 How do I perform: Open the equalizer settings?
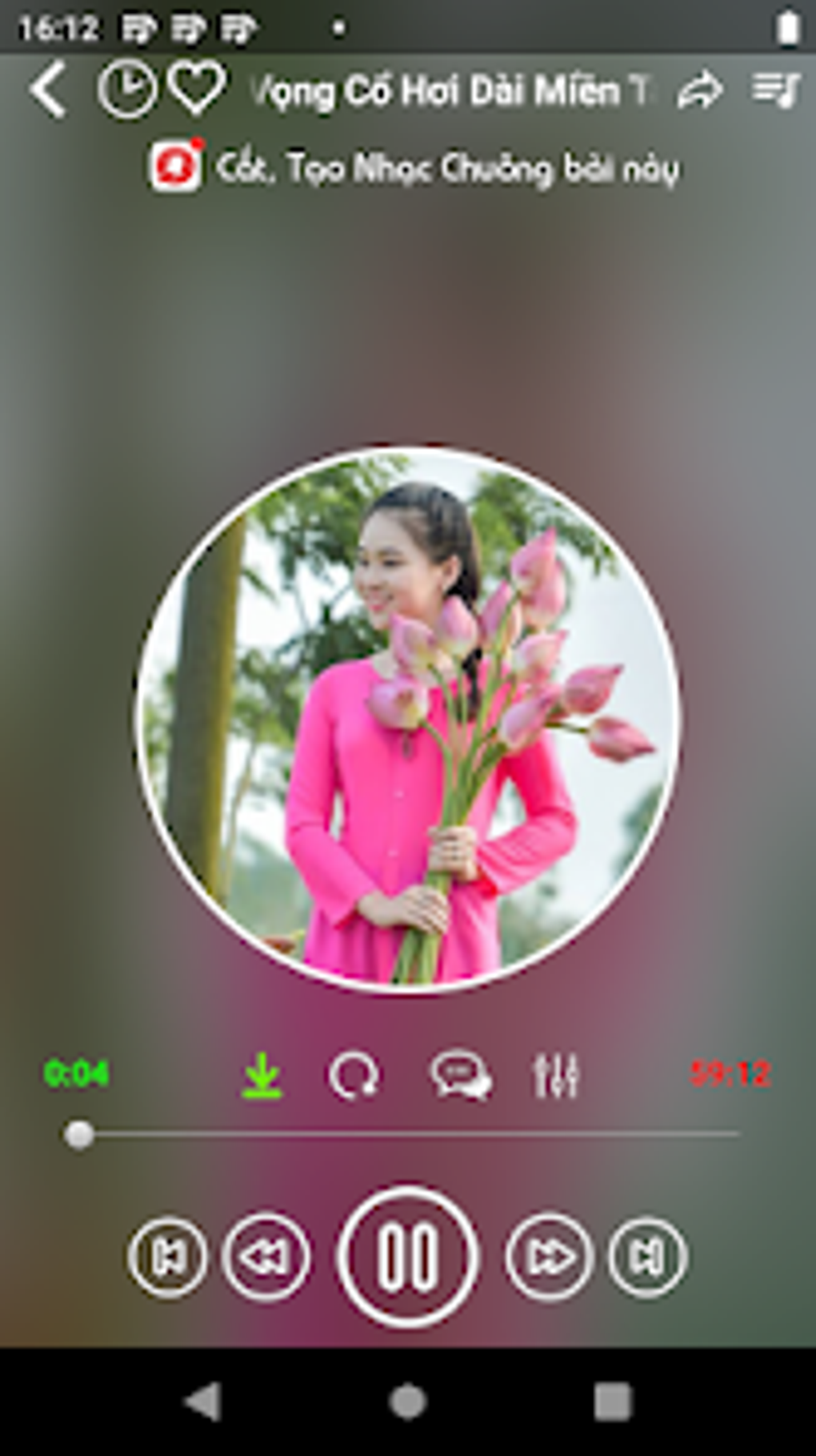point(555,1075)
